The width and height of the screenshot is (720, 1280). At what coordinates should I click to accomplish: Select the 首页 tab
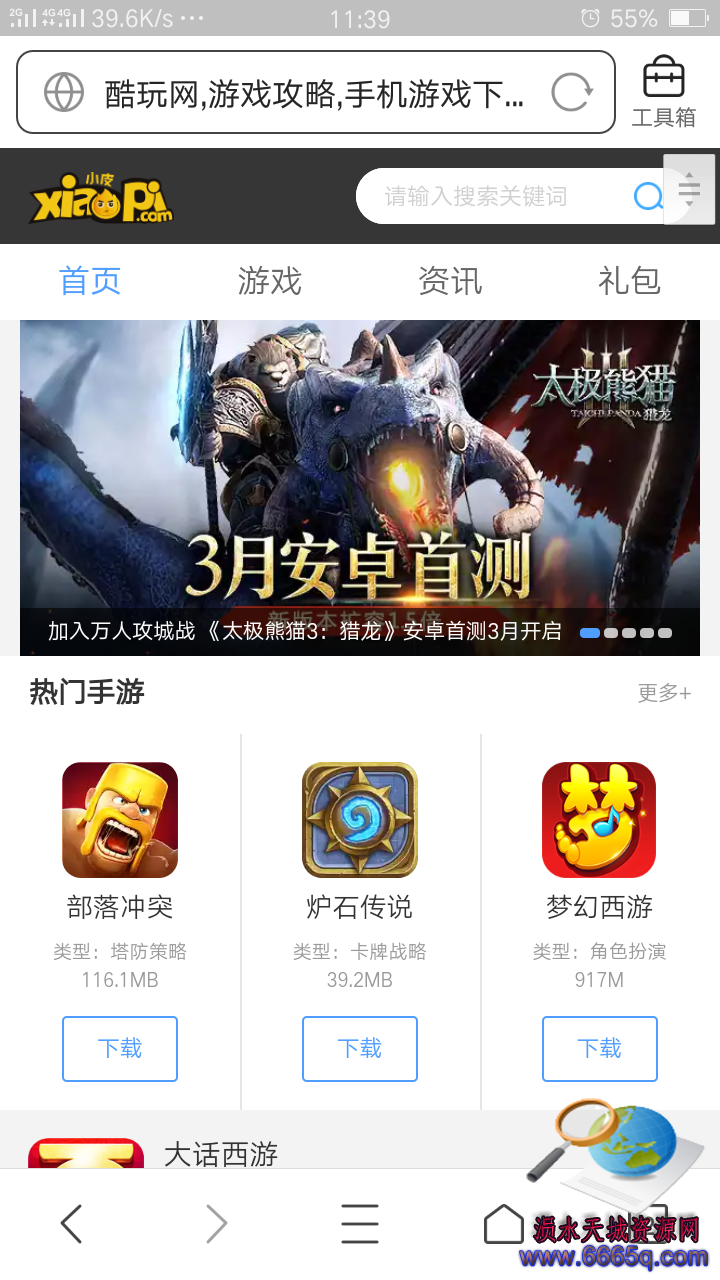coord(90,281)
